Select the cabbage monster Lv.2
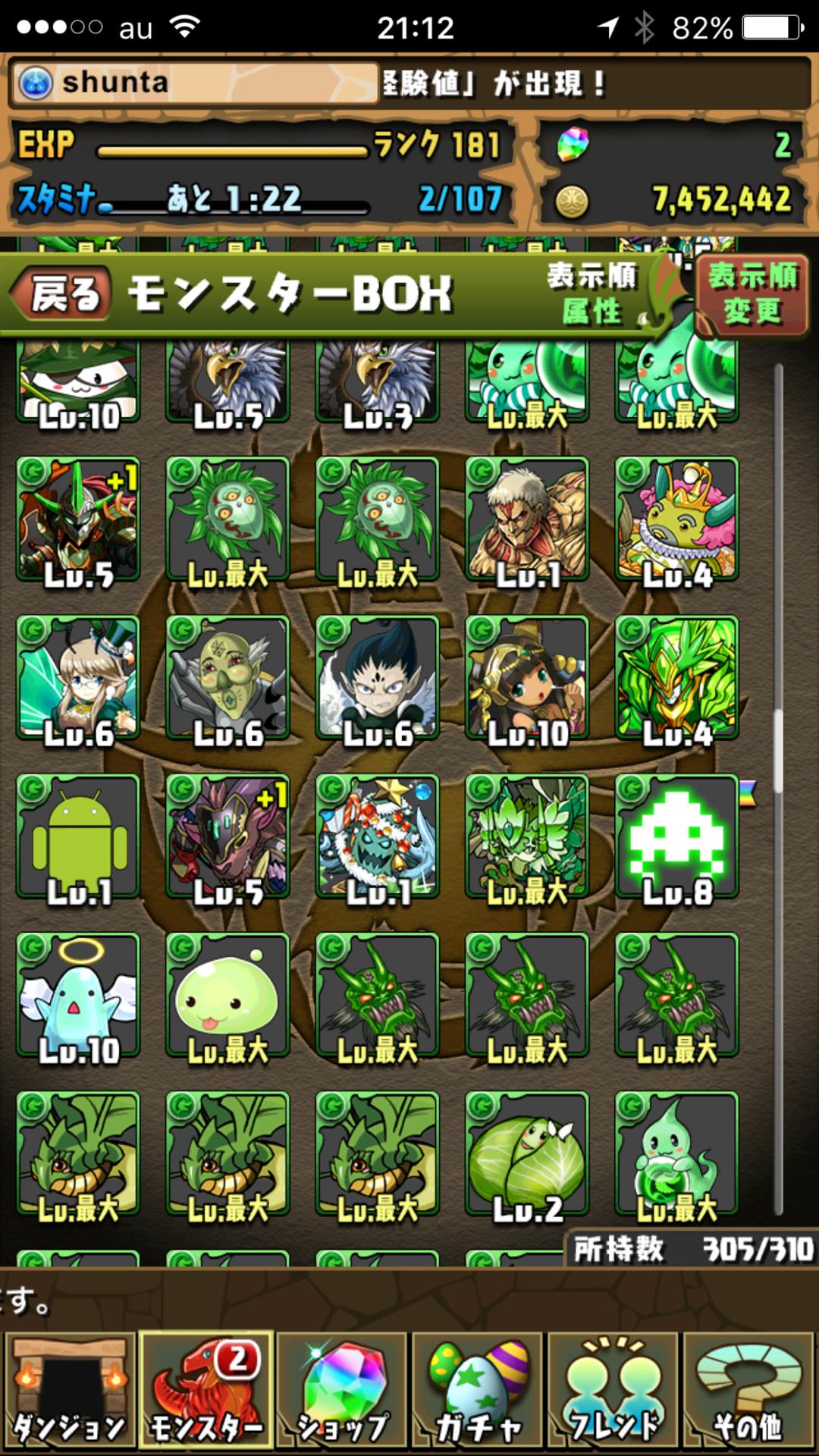The image size is (819, 1456). tap(527, 1154)
